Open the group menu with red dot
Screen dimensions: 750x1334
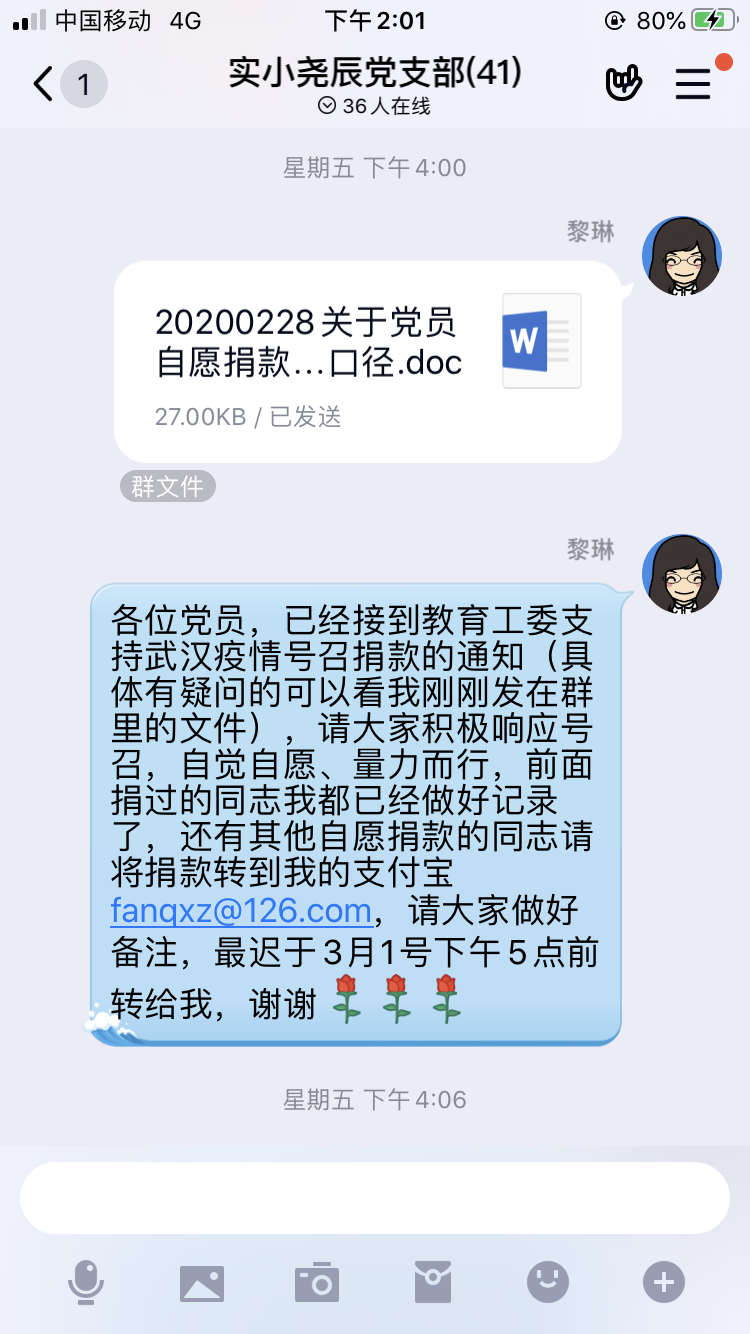tap(693, 84)
